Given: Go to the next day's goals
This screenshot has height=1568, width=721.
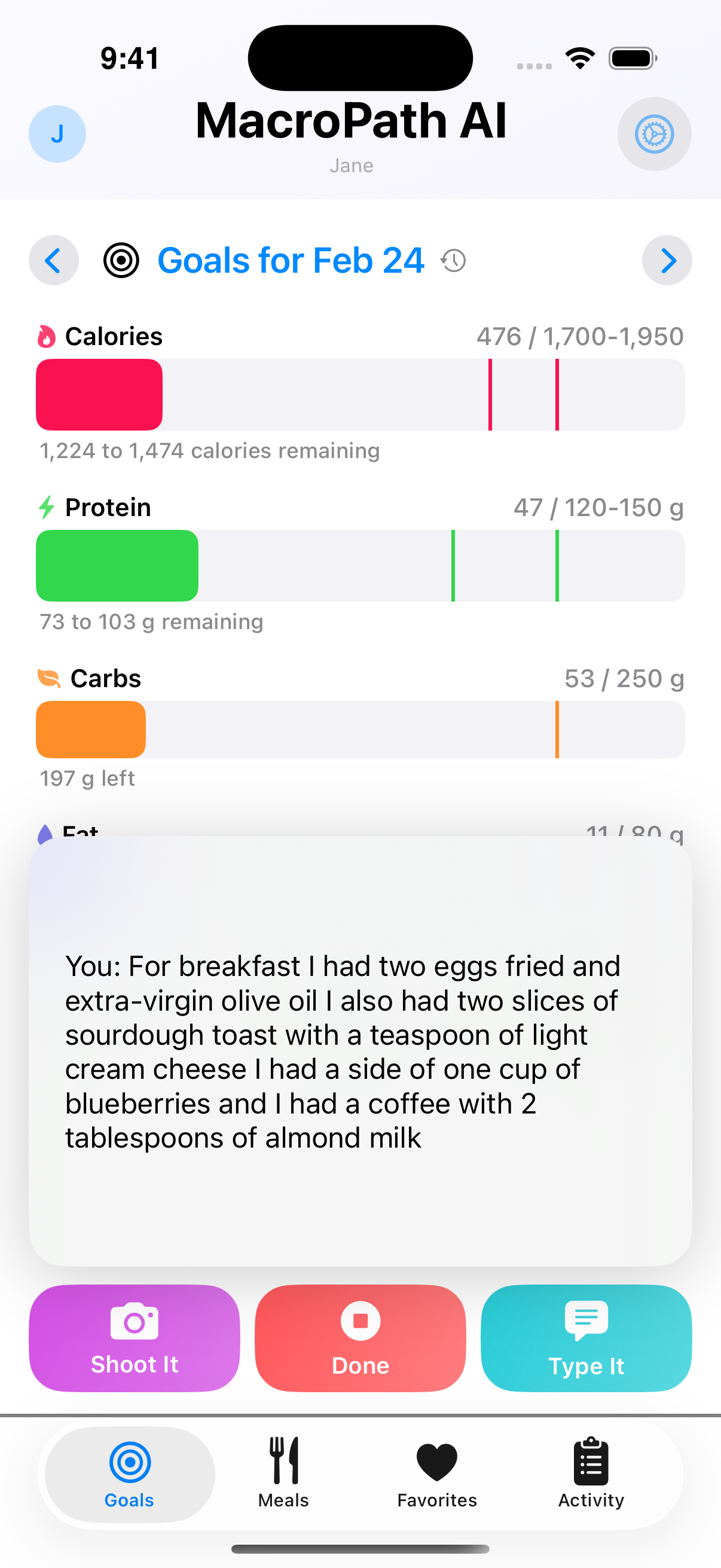Looking at the screenshot, I should click(x=667, y=261).
